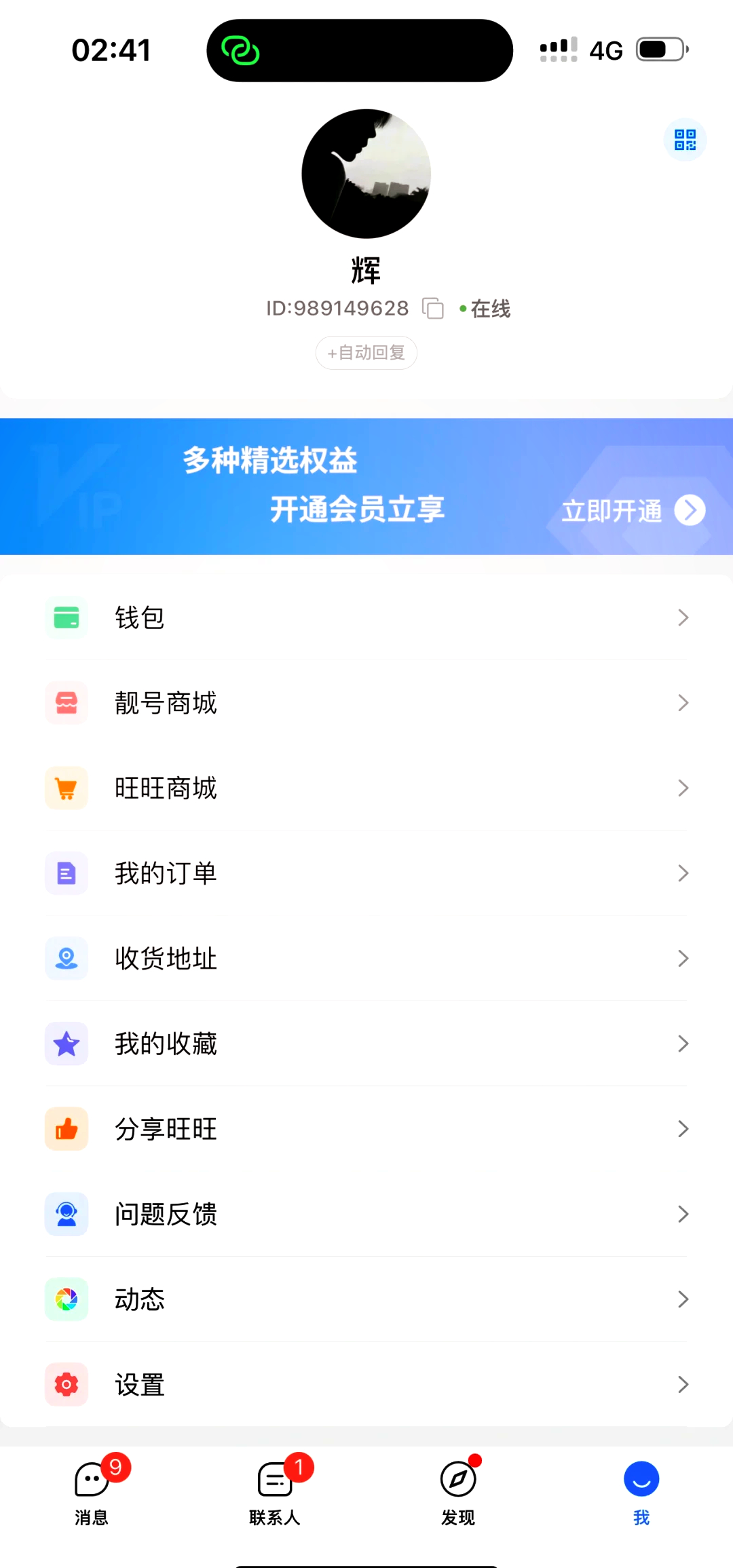Image resolution: width=733 pixels, height=1568 pixels.
Task: Open 动态 moments
Action: [366, 1299]
